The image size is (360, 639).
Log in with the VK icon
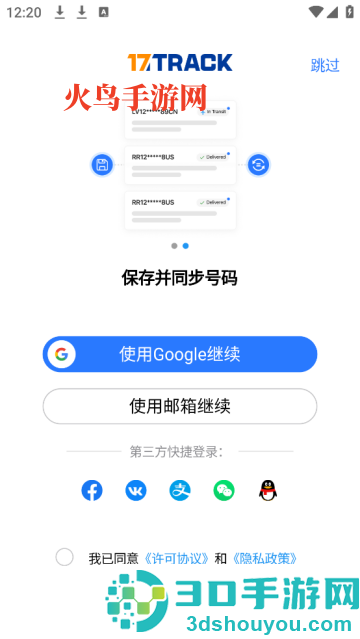click(x=136, y=490)
